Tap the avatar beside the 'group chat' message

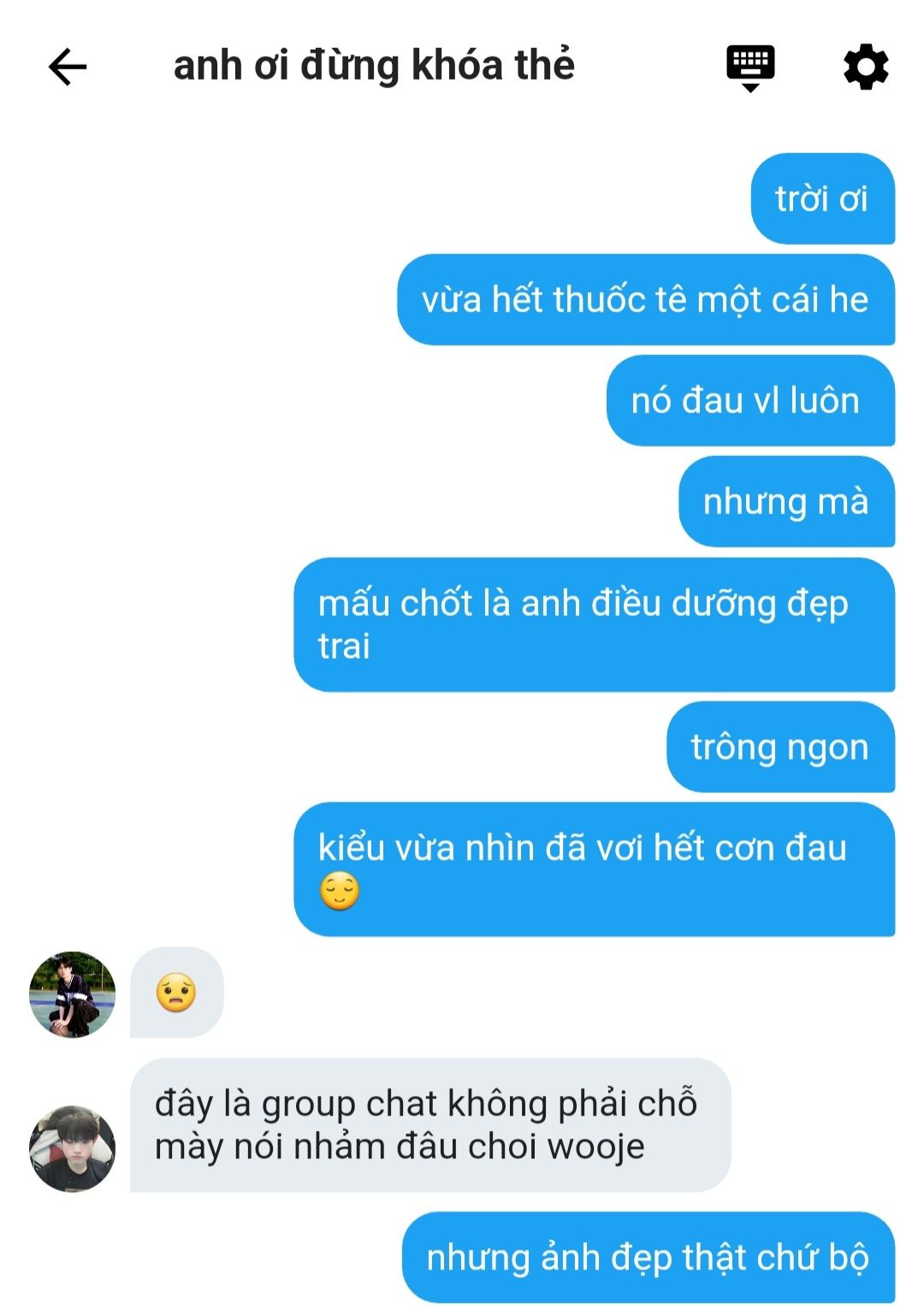(x=73, y=1148)
